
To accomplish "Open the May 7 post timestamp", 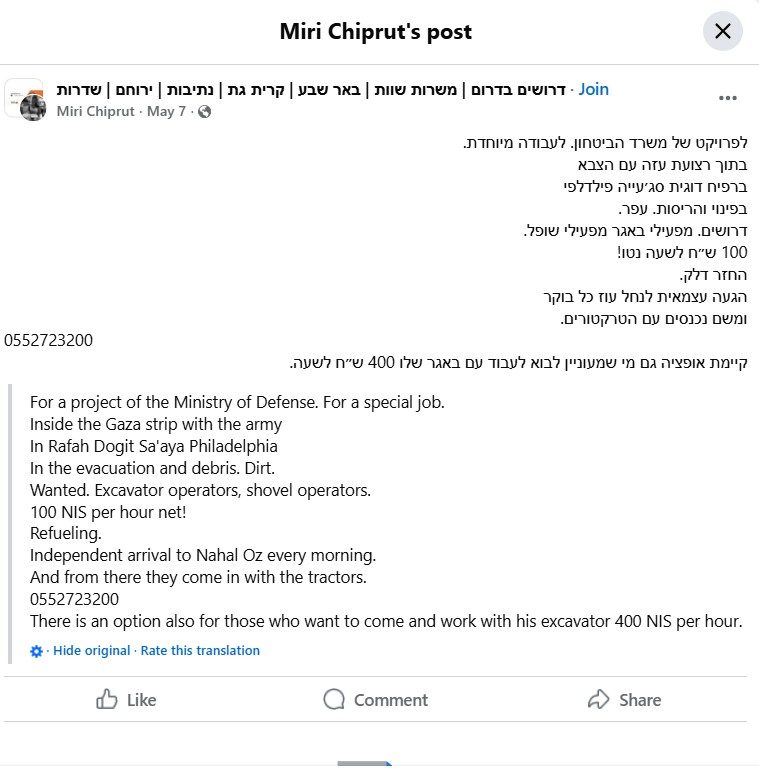I will pyautogui.click(x=166, y=111).
